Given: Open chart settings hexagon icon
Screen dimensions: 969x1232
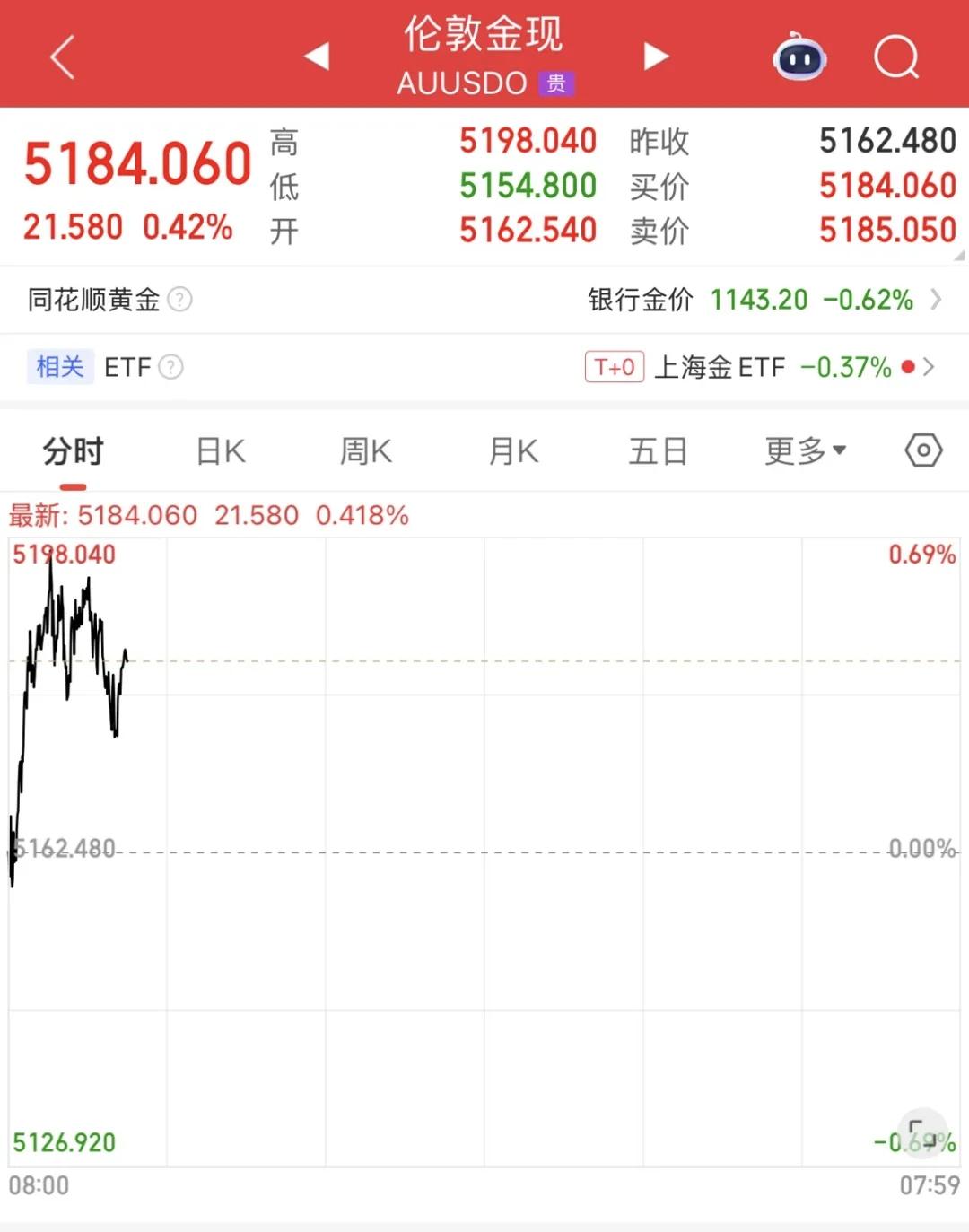Looking at the screenshot, I should [923, 450].
